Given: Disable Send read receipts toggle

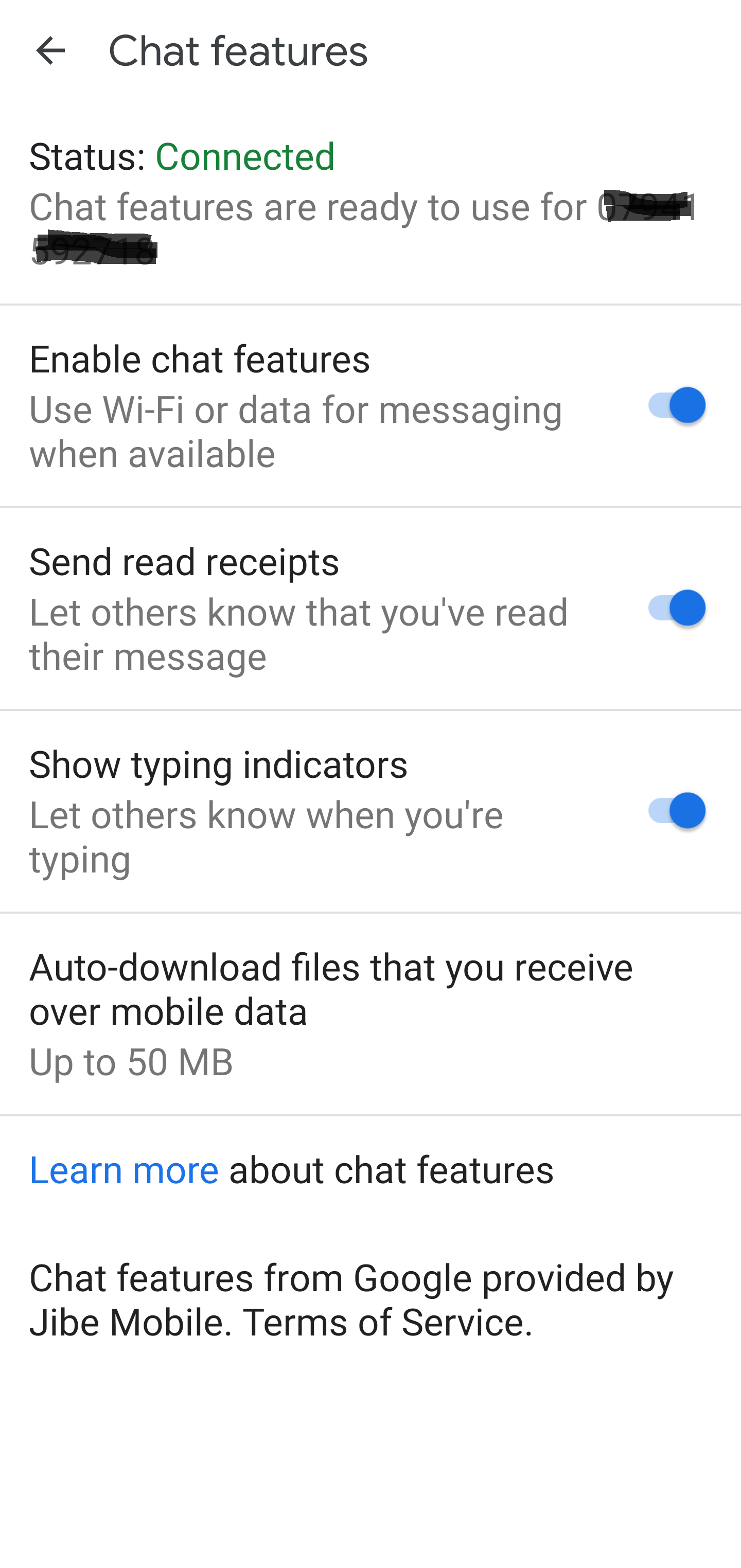Looking at the screenshot, I should coord(676,608).
